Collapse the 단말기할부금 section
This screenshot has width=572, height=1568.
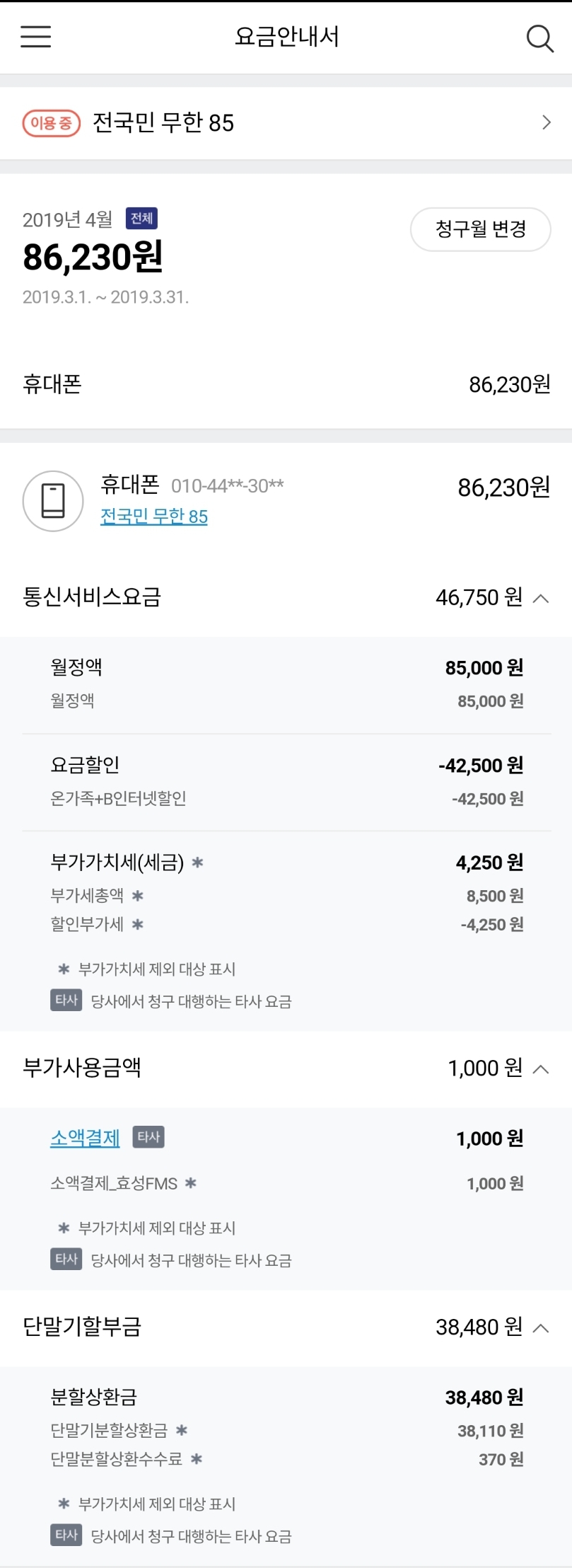(x=541, y=1328)
